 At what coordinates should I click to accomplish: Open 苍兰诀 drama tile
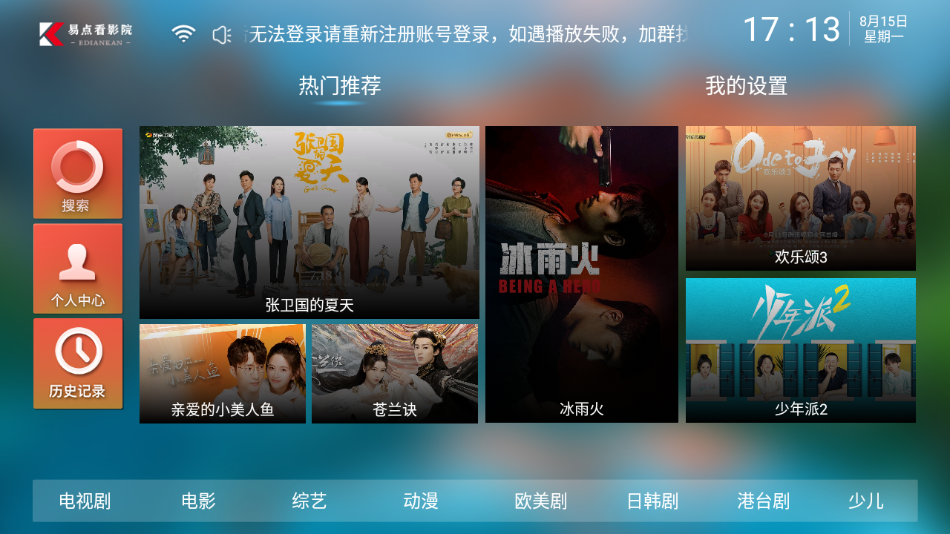coord(394,373)
